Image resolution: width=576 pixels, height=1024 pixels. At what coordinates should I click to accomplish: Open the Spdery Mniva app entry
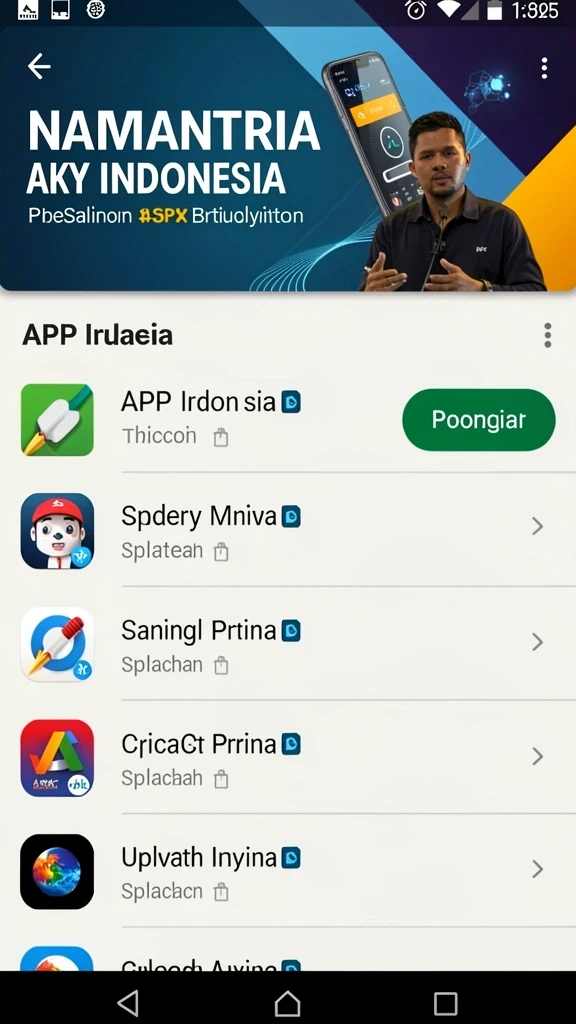288,530
